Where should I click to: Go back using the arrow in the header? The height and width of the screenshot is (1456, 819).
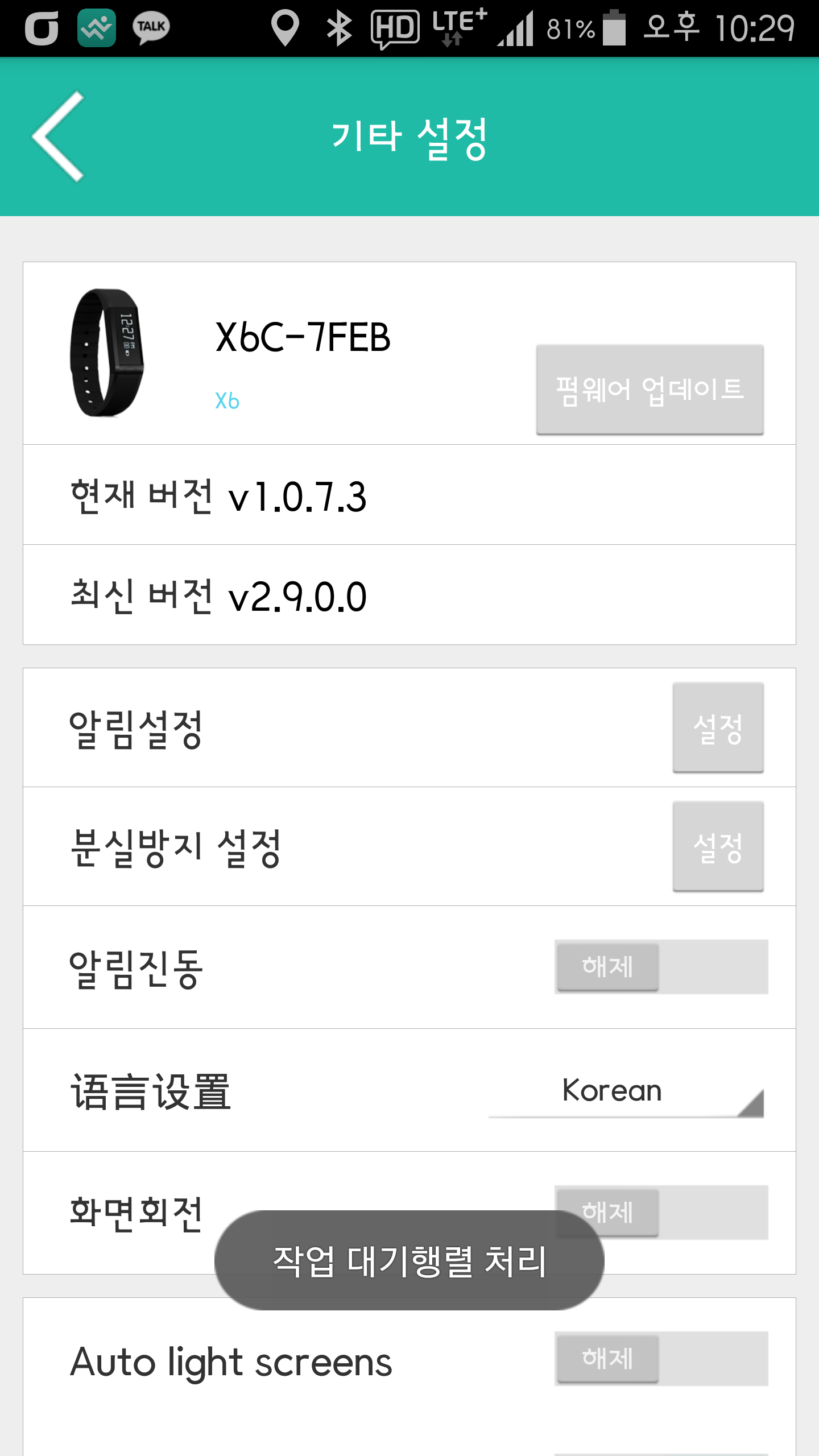click(59, 136)
